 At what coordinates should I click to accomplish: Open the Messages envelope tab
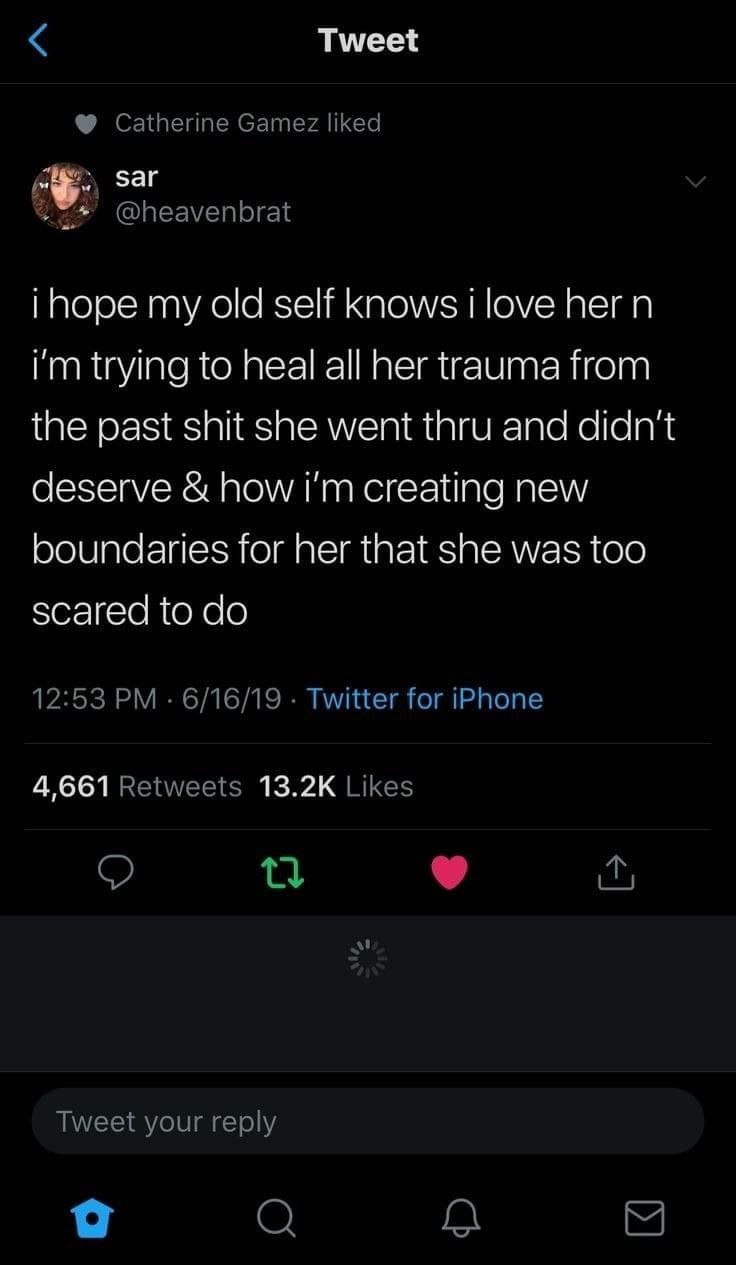pos(644,1218)
